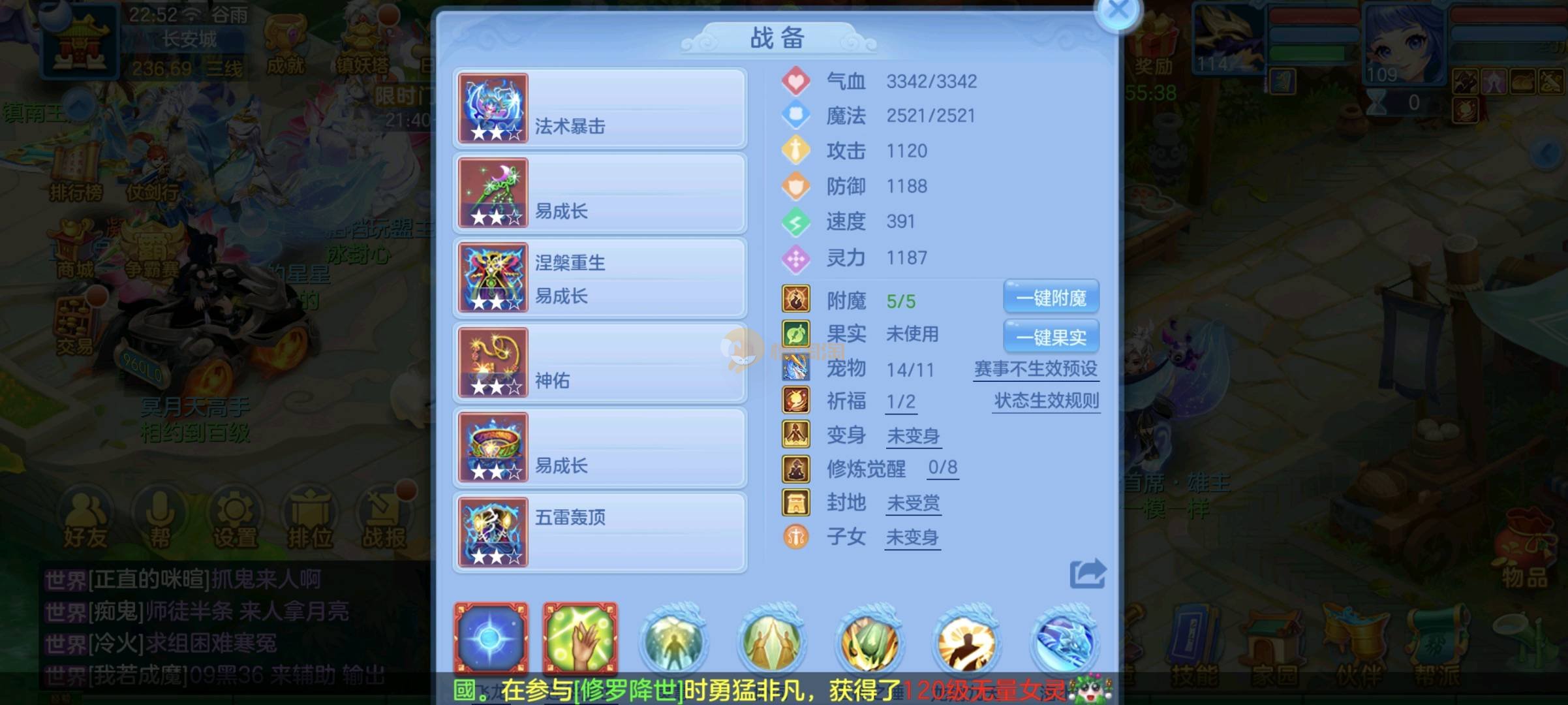Image resolution: width=1568 pixels, height=705 pixels.
Task: Tap the 未变身 link beside 变身
Action: 913,436
